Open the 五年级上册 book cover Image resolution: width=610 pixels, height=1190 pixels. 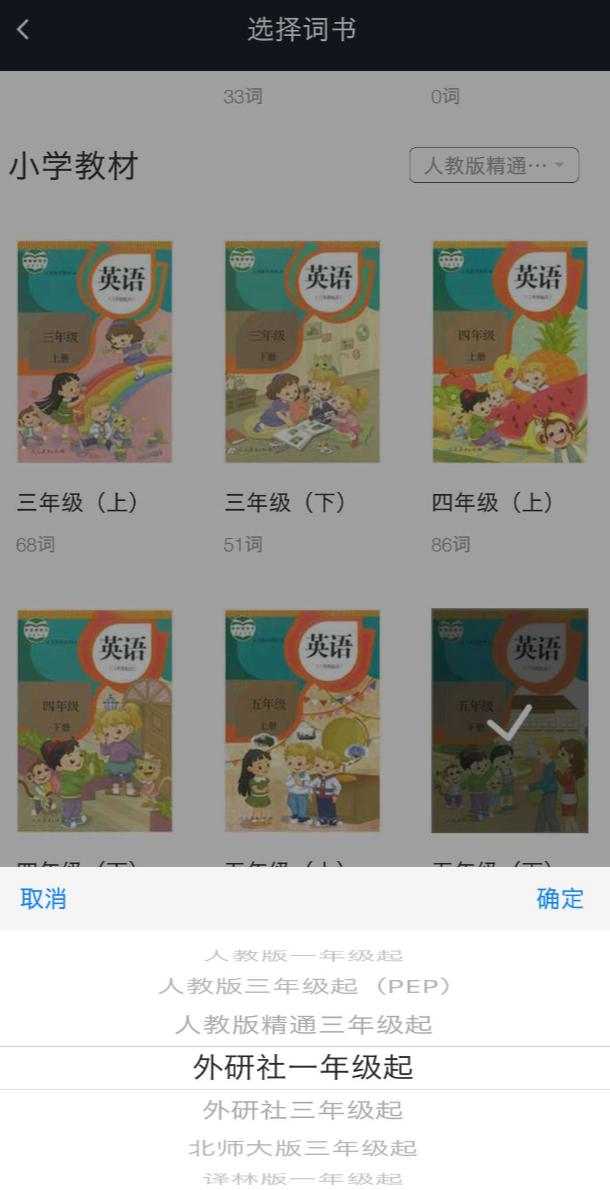click(x=302, y=721)
